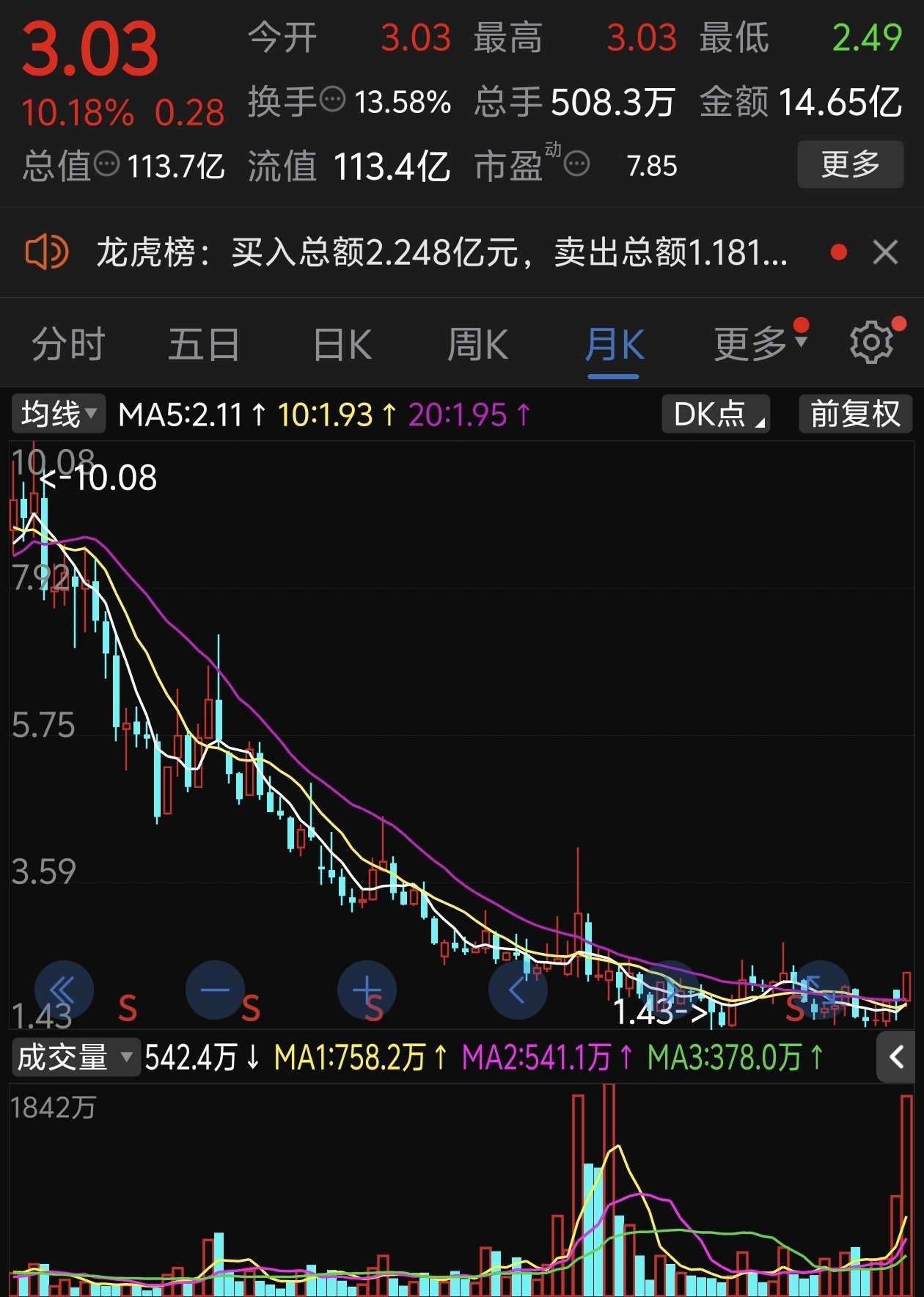Switch to the 五日 chart tab
The image size is (924, 1297).
pyautogui.click(x=204, y=344)
